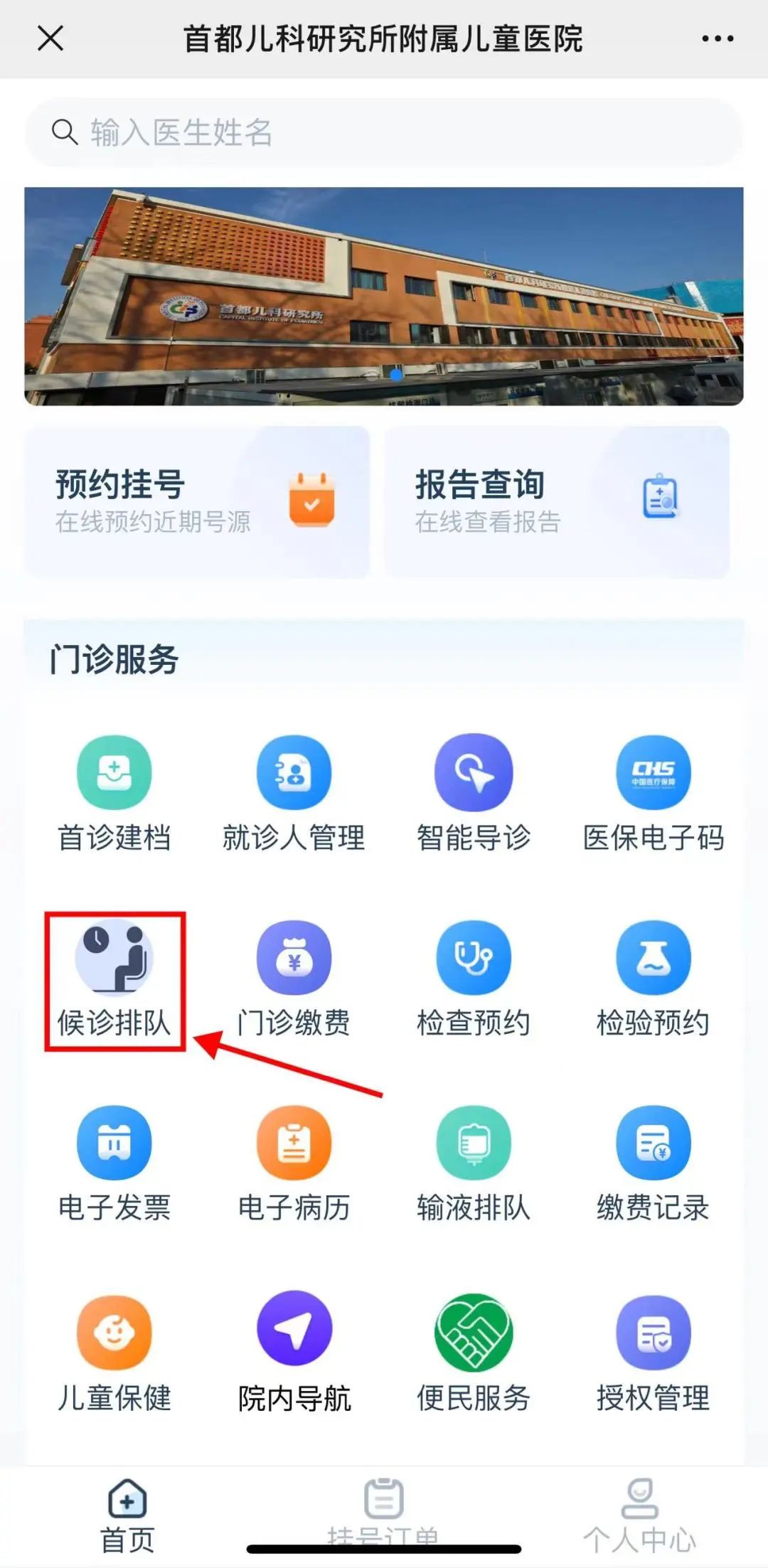
Task: Check 输液排队 infusion queue
Action: point(474,1163)
